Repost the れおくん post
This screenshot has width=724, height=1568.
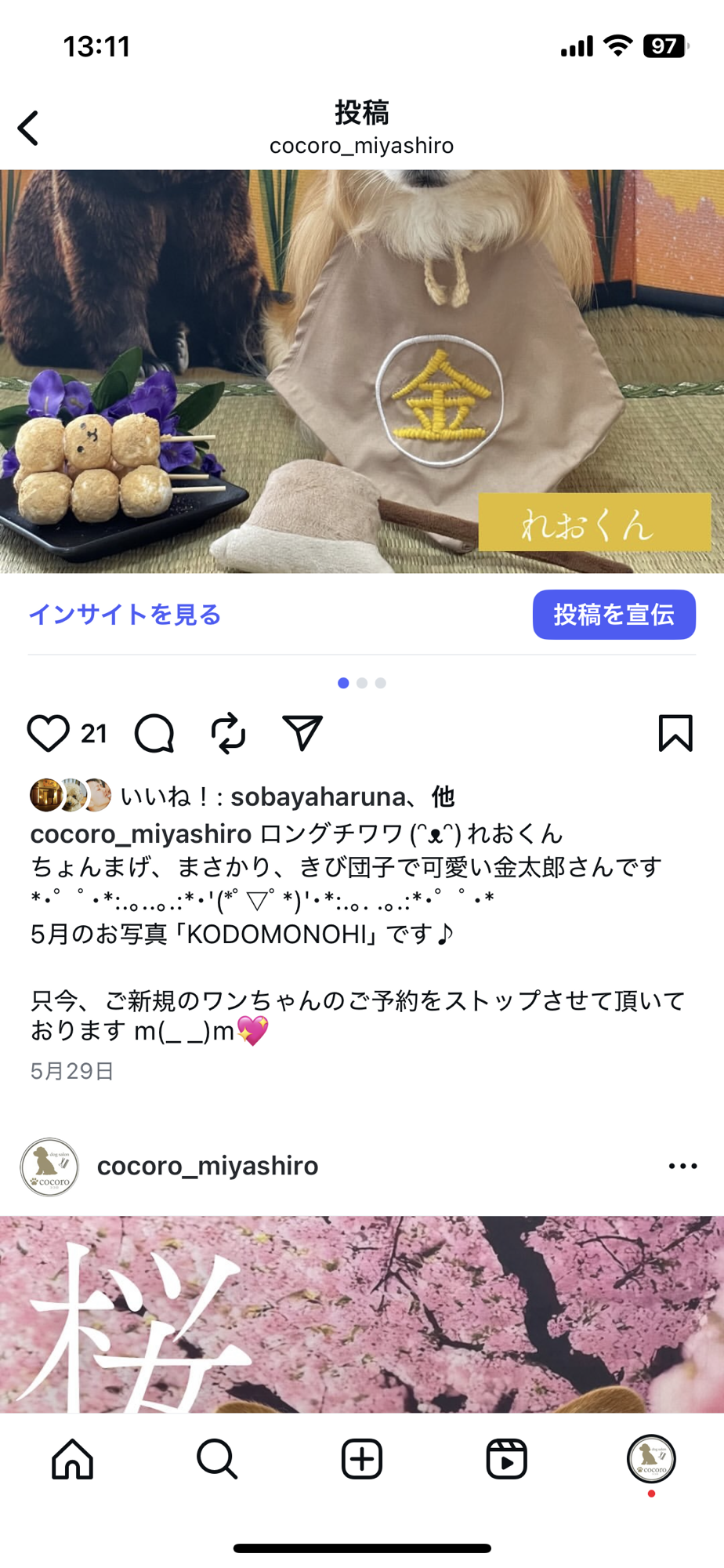[228, 734]
